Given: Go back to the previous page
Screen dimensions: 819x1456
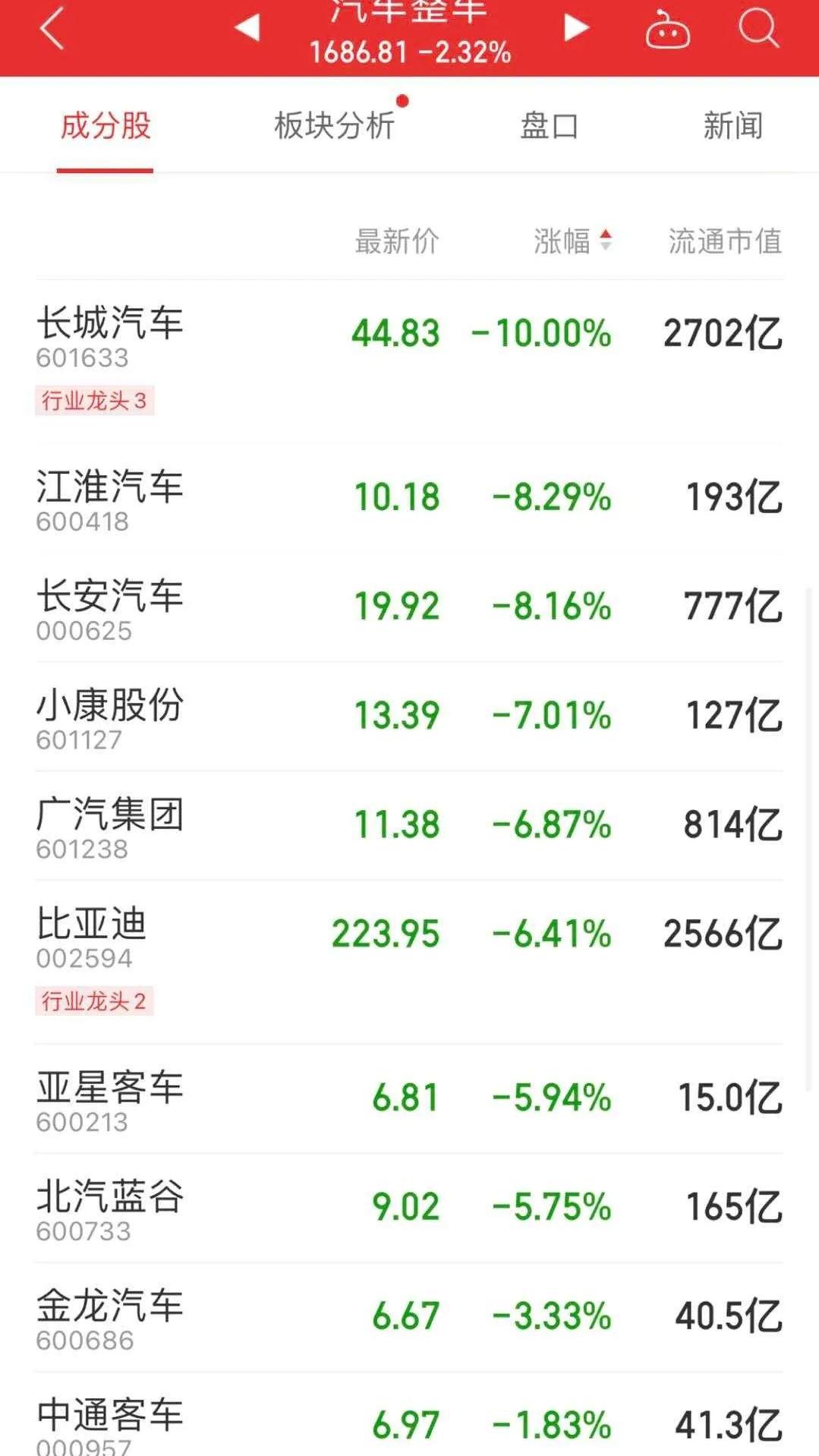Looking at the screenshot, I should click(52, 30).
